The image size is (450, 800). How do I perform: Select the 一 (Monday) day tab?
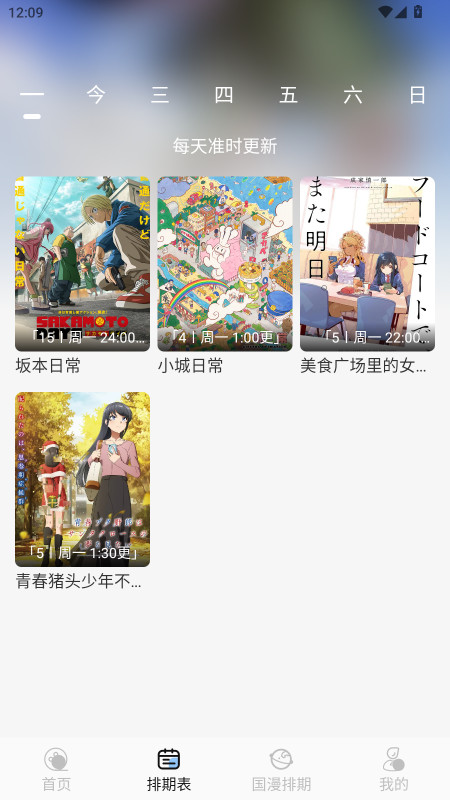pyautogui.click(x=32, y=95)
